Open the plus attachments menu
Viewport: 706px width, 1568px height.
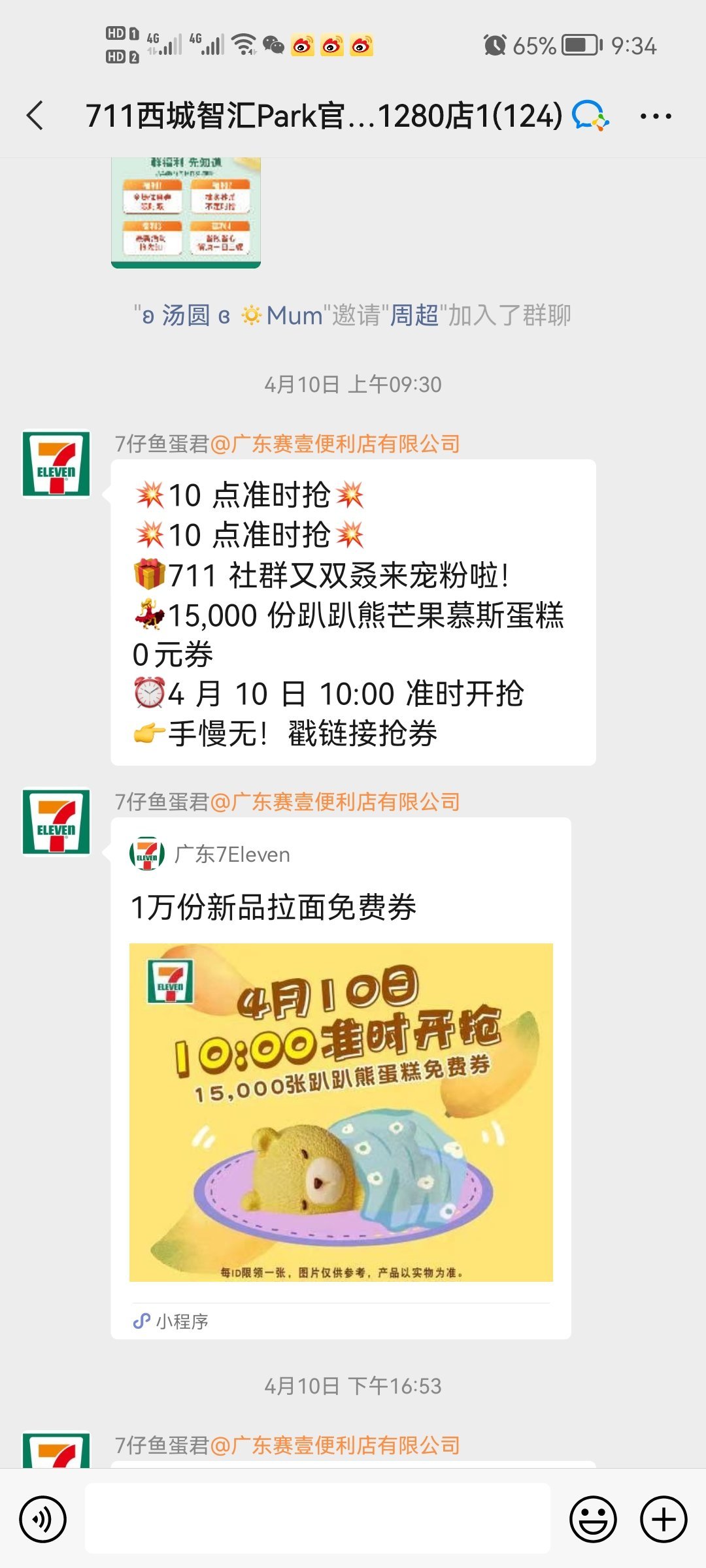(x=663, y=1519)
